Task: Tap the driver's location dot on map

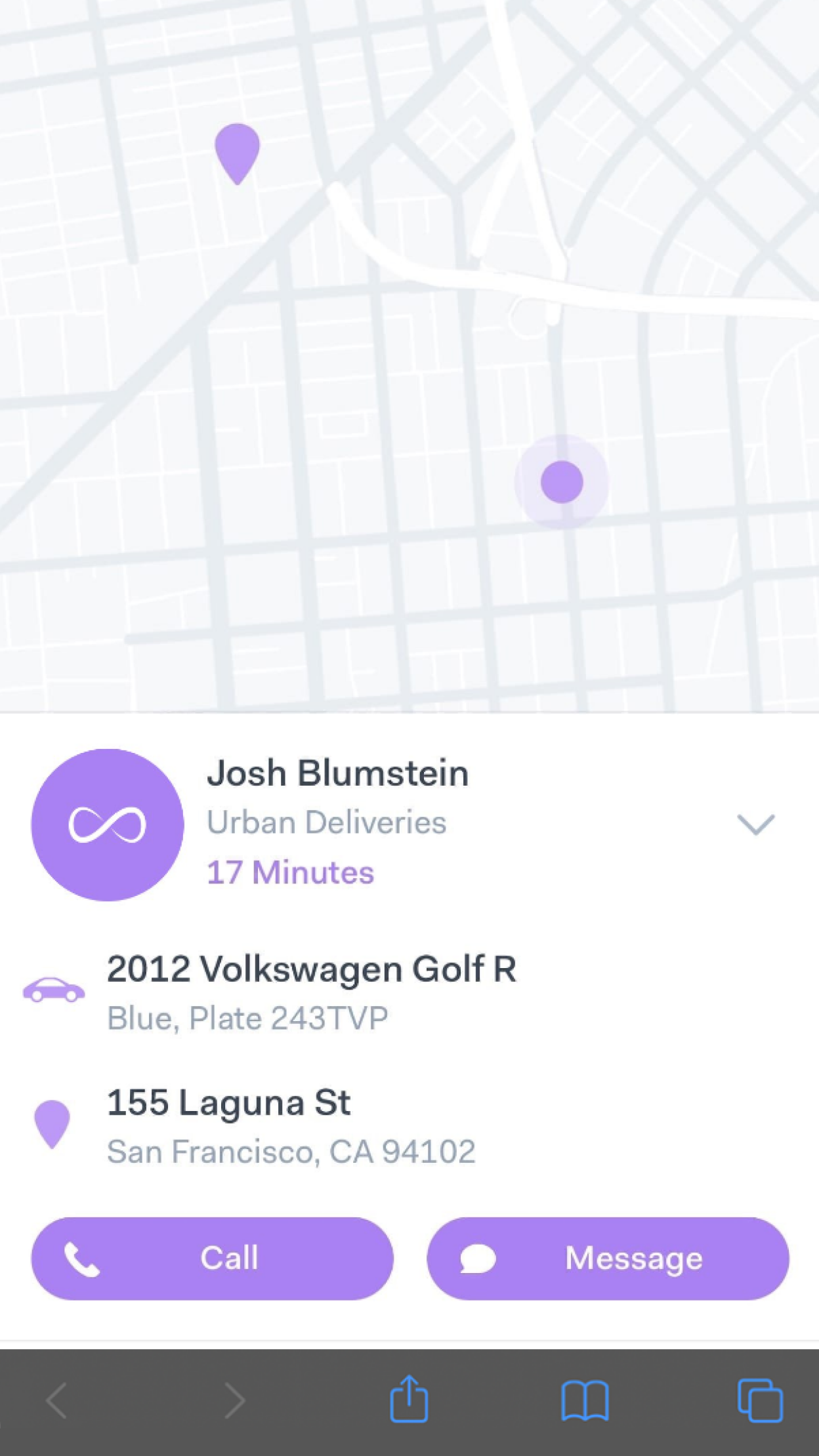Action: [562, 482]
